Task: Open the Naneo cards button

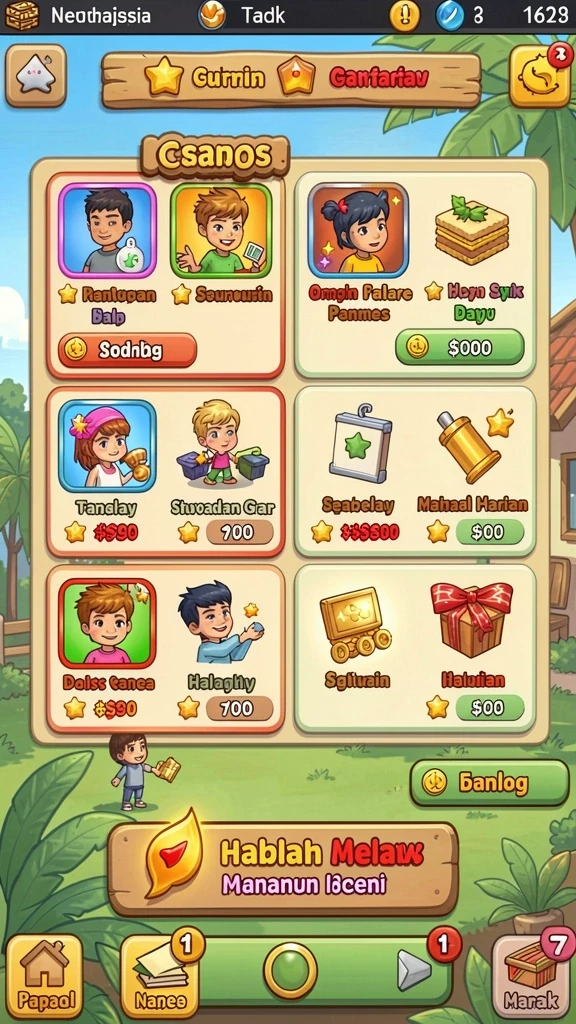Action: pos(160,976)
